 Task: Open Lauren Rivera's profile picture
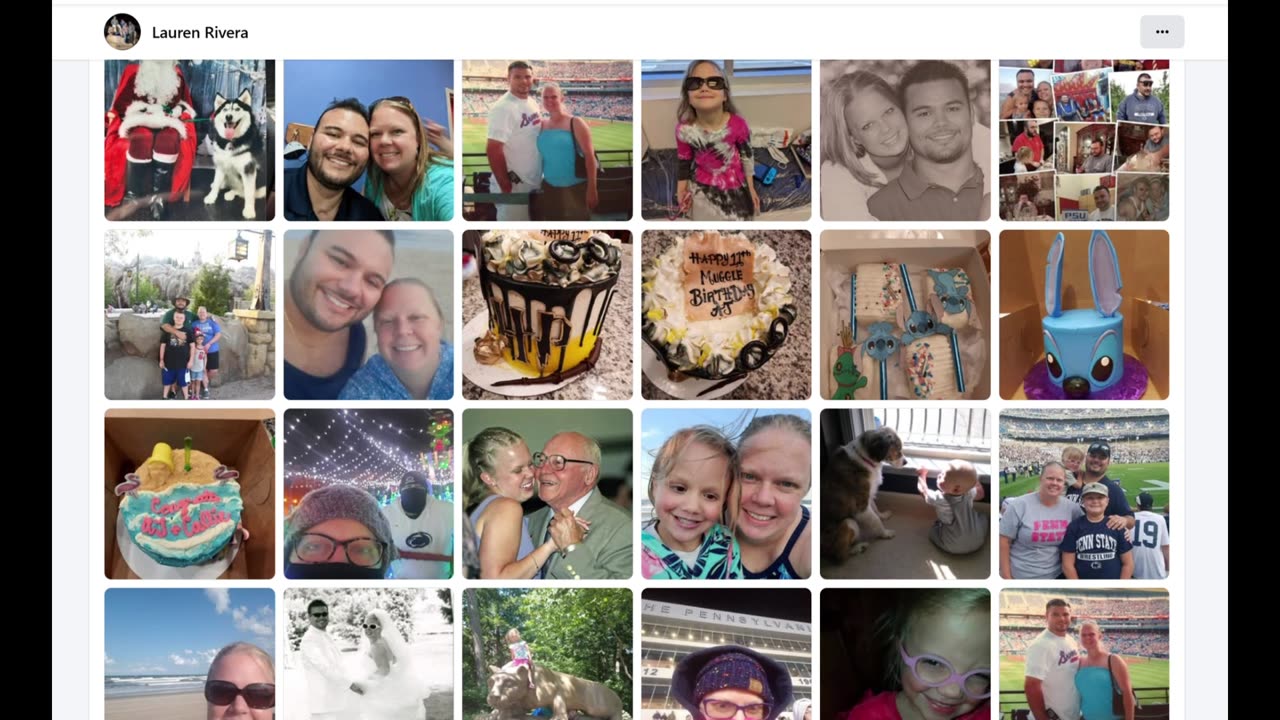[122, 32]
